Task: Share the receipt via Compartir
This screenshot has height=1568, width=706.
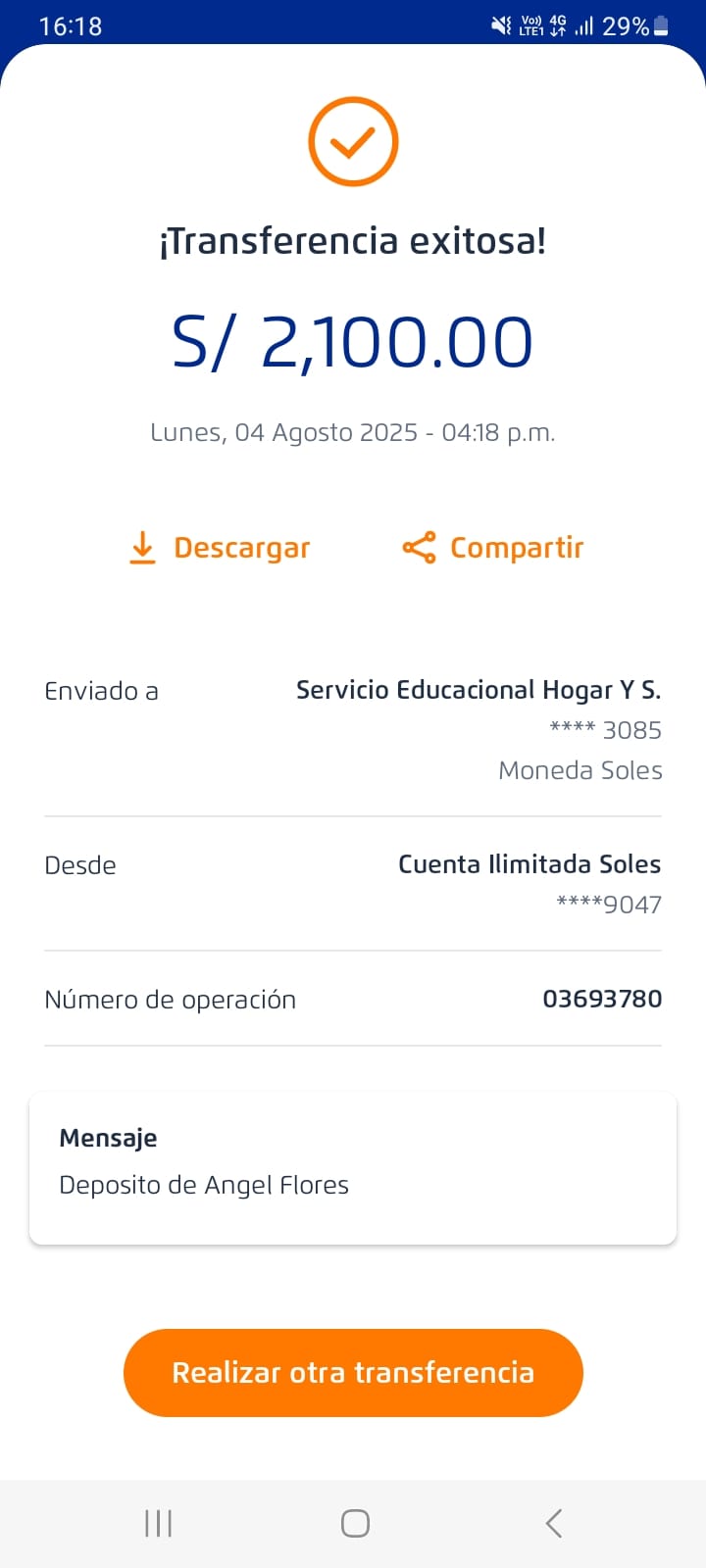Action: point(493,548)
